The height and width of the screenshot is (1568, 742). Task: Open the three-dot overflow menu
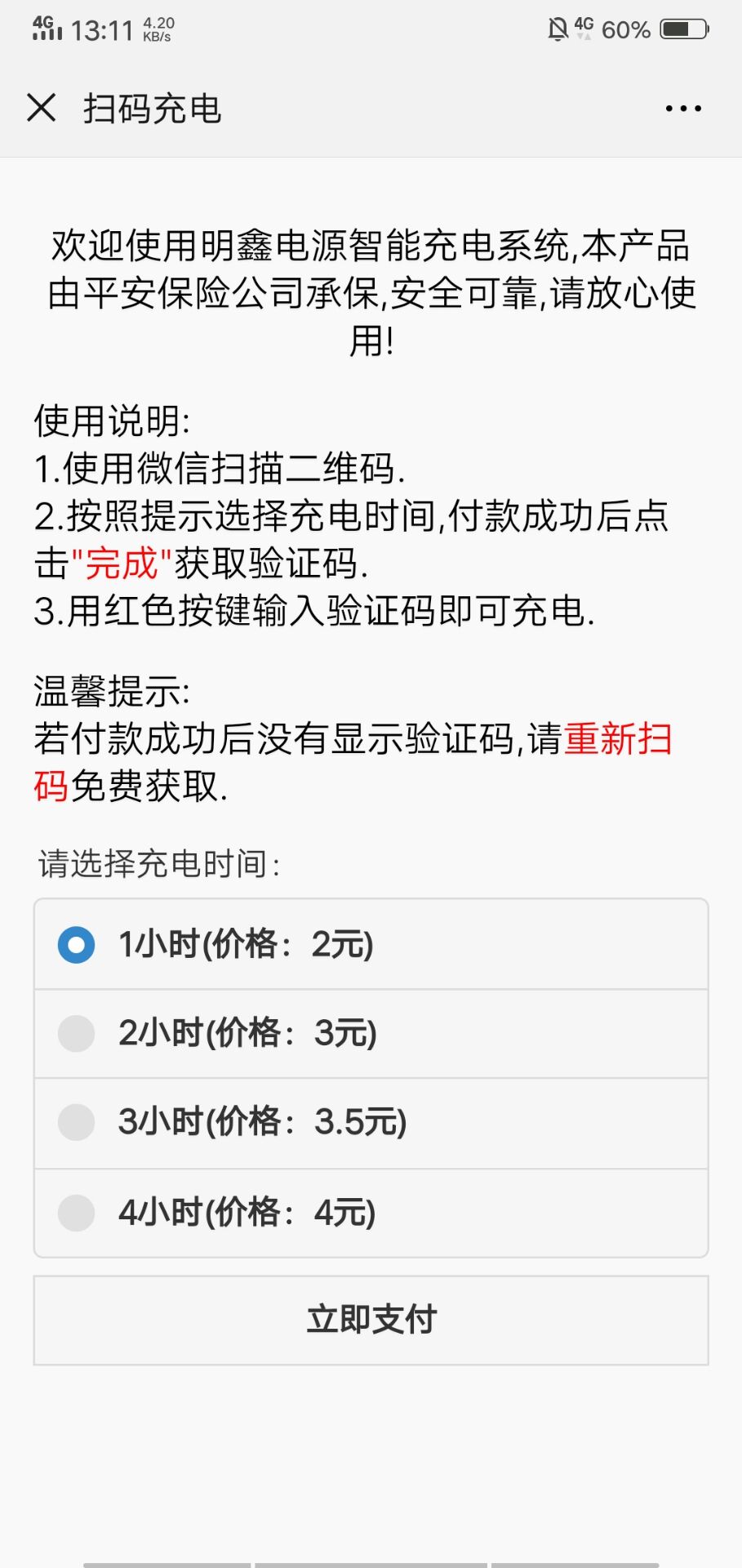tap(682, 109)
